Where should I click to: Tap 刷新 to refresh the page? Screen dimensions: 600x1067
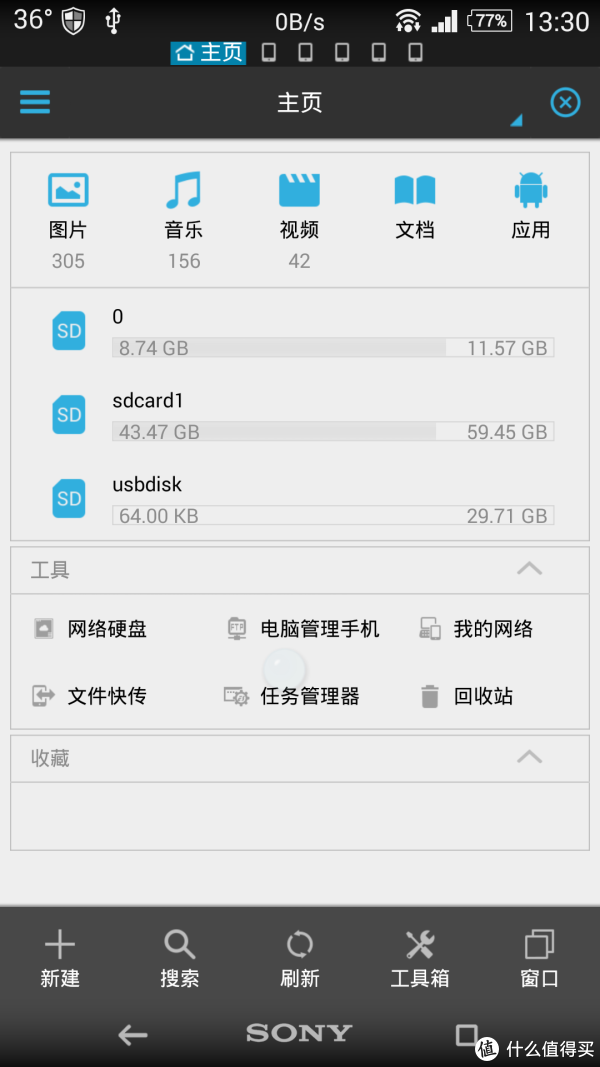coord(299,959)
